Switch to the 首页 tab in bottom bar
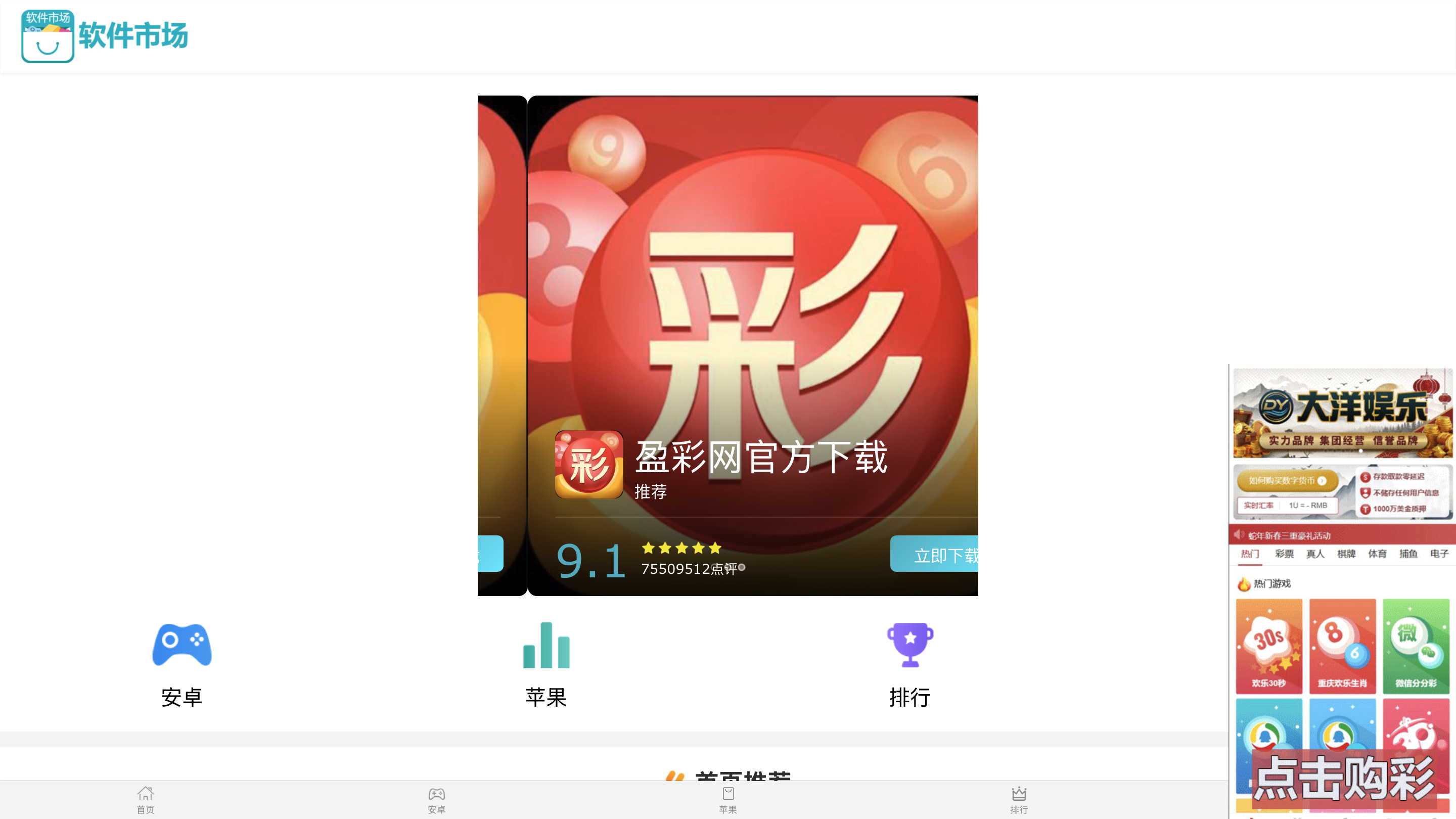1456x819 pixels. click(145, 800)
